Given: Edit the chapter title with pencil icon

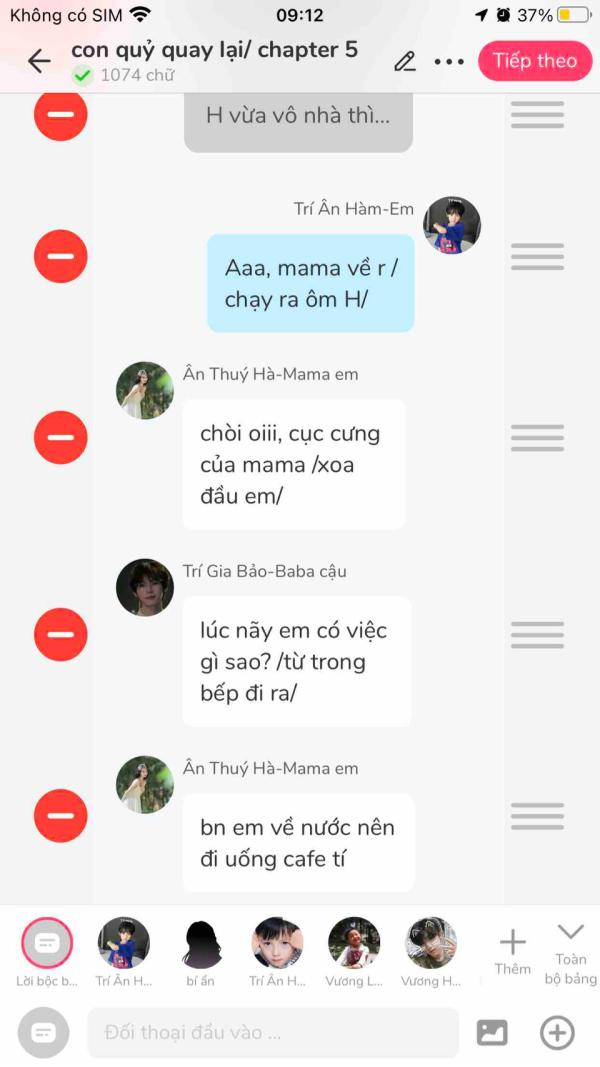Looking at the screenshot, I should 405,61.
